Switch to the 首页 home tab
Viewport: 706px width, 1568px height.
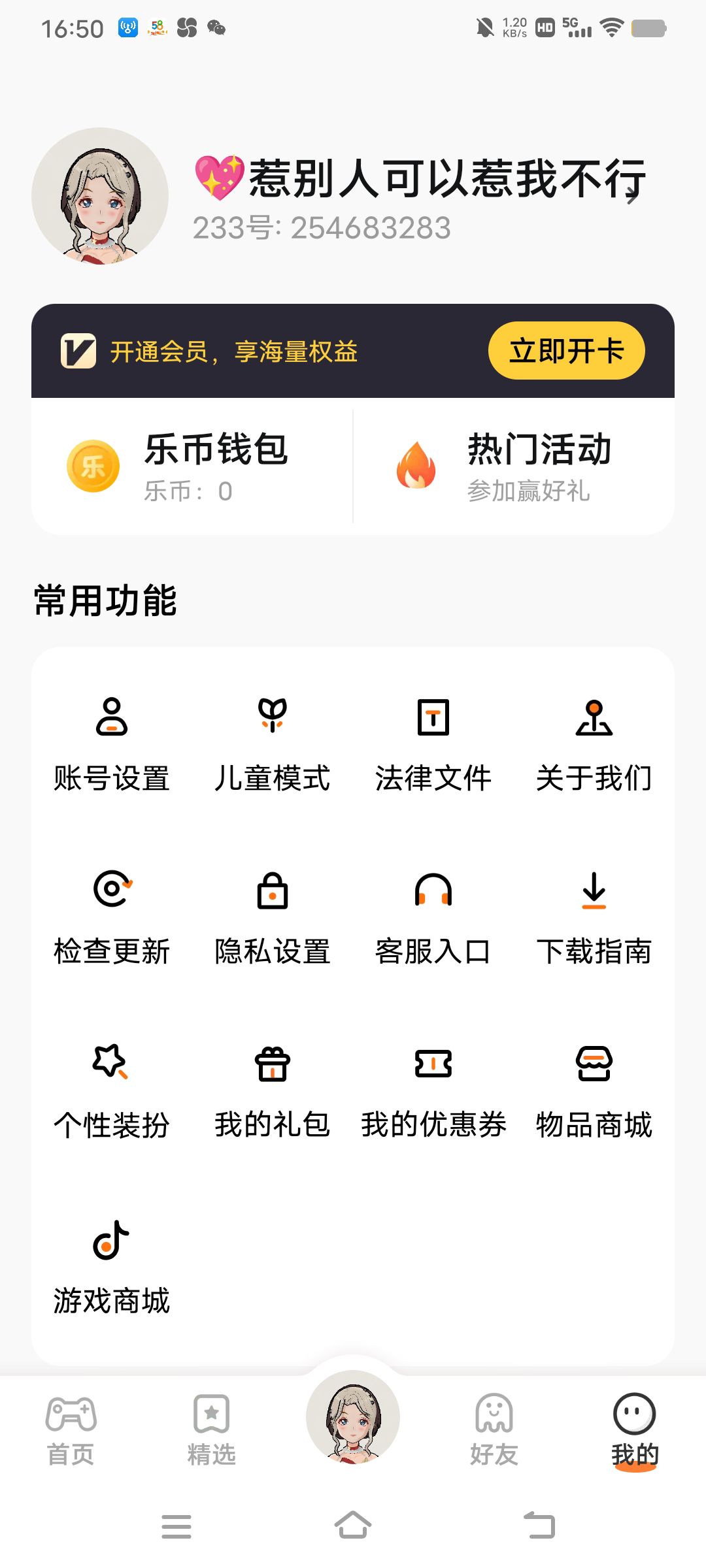(x=71, y=1429)
